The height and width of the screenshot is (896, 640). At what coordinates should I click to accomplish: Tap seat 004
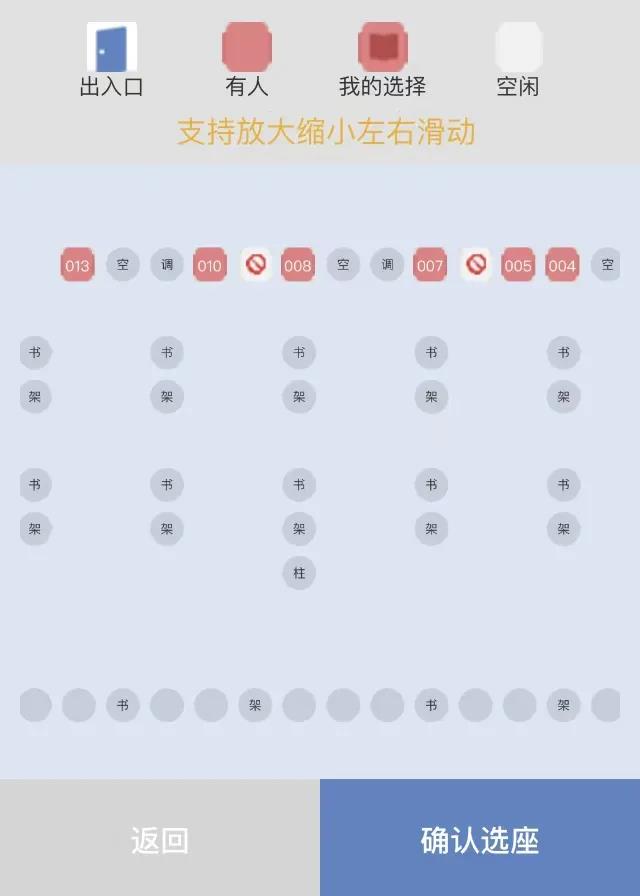562,265
